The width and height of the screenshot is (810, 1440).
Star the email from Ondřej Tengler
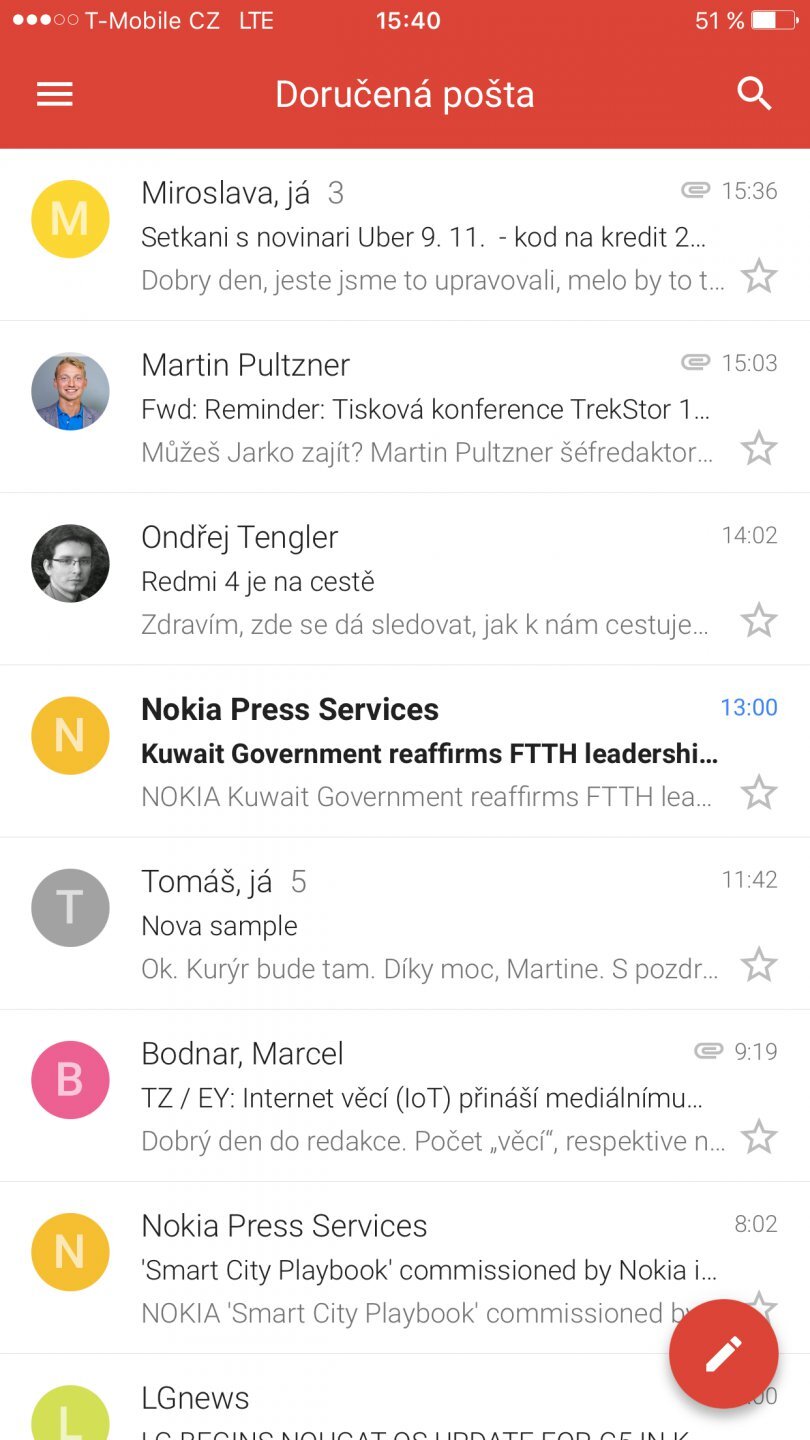760,619
